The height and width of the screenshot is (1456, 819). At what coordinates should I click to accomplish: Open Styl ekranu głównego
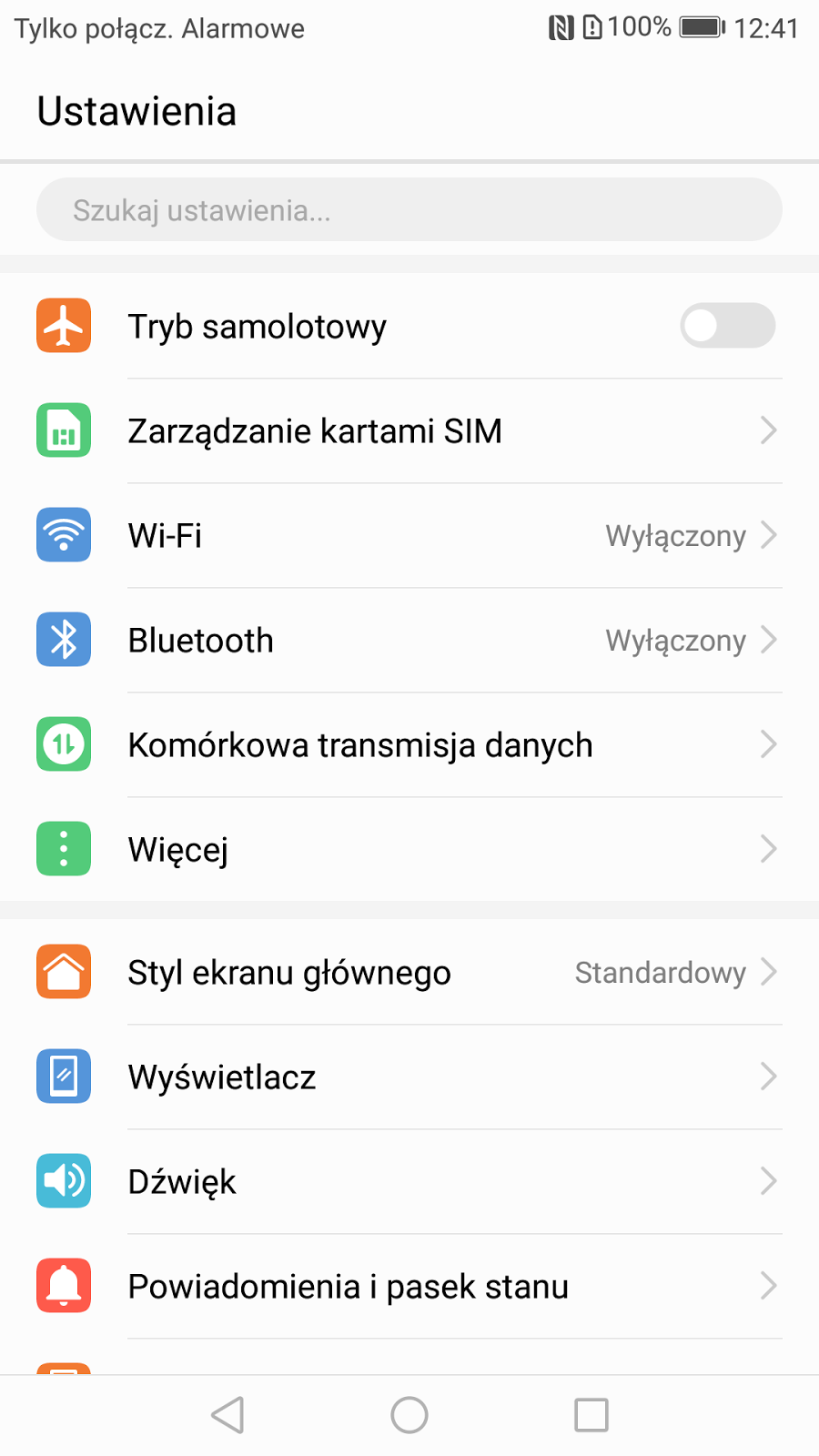tap(409, 973)
